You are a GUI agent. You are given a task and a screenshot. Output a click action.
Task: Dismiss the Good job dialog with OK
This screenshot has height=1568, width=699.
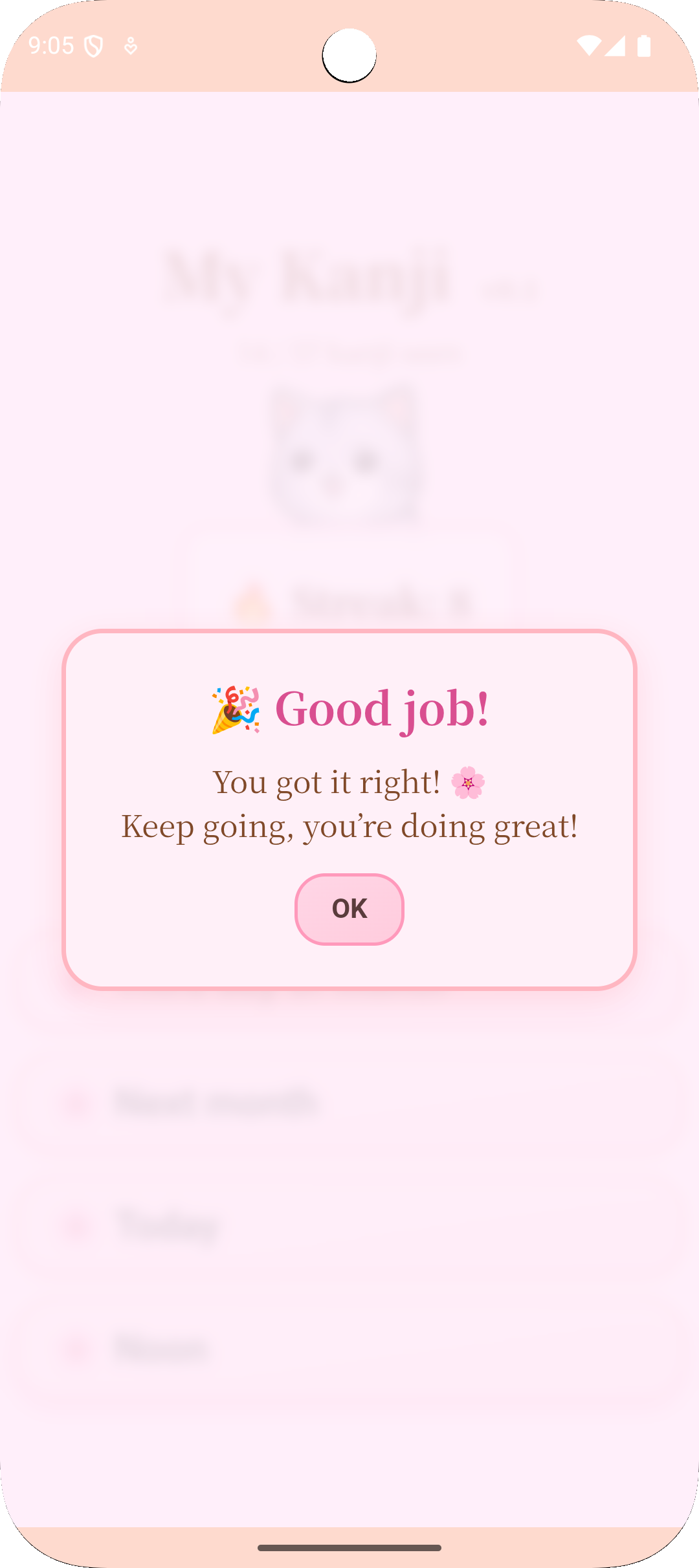click(x=349, y=909)
